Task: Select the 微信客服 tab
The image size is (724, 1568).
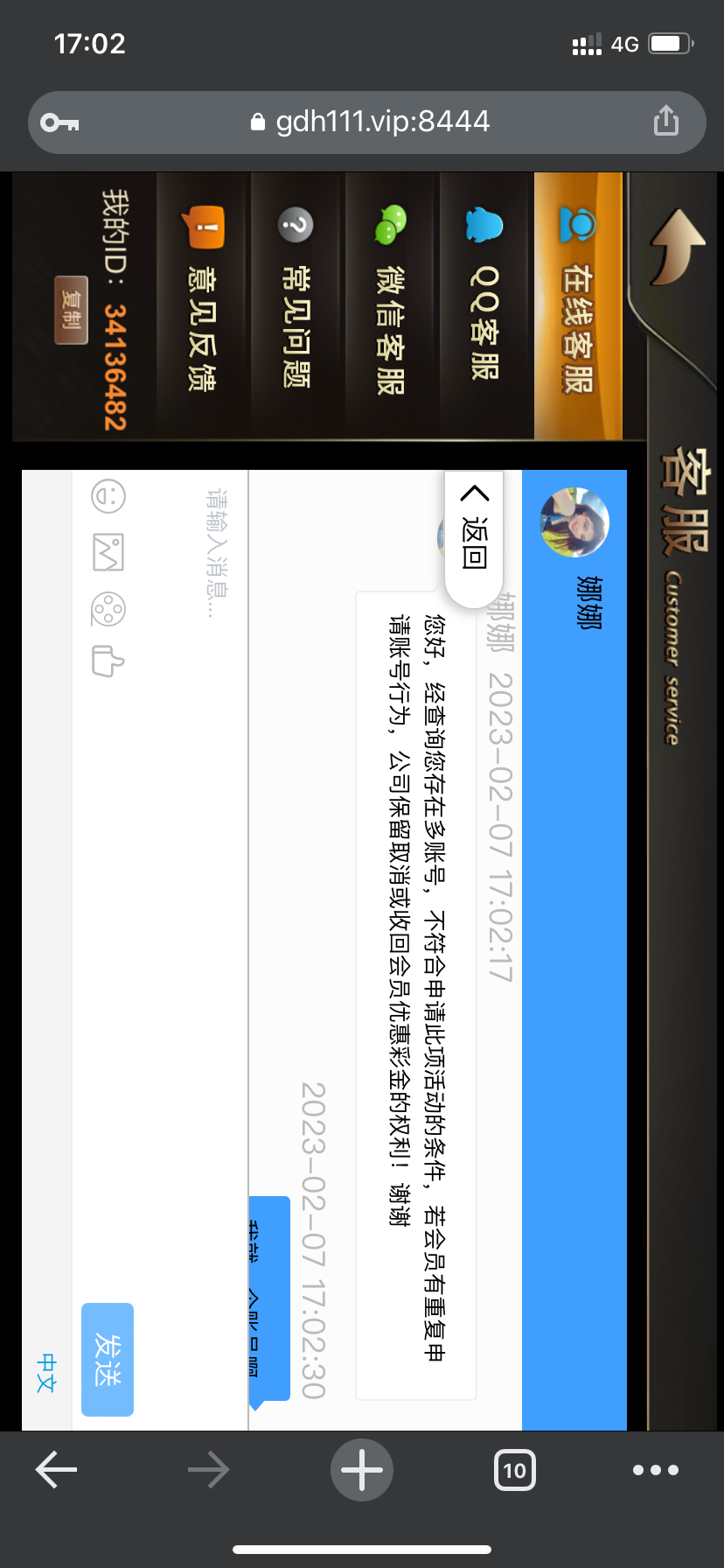Action: [x=391, y=306]
